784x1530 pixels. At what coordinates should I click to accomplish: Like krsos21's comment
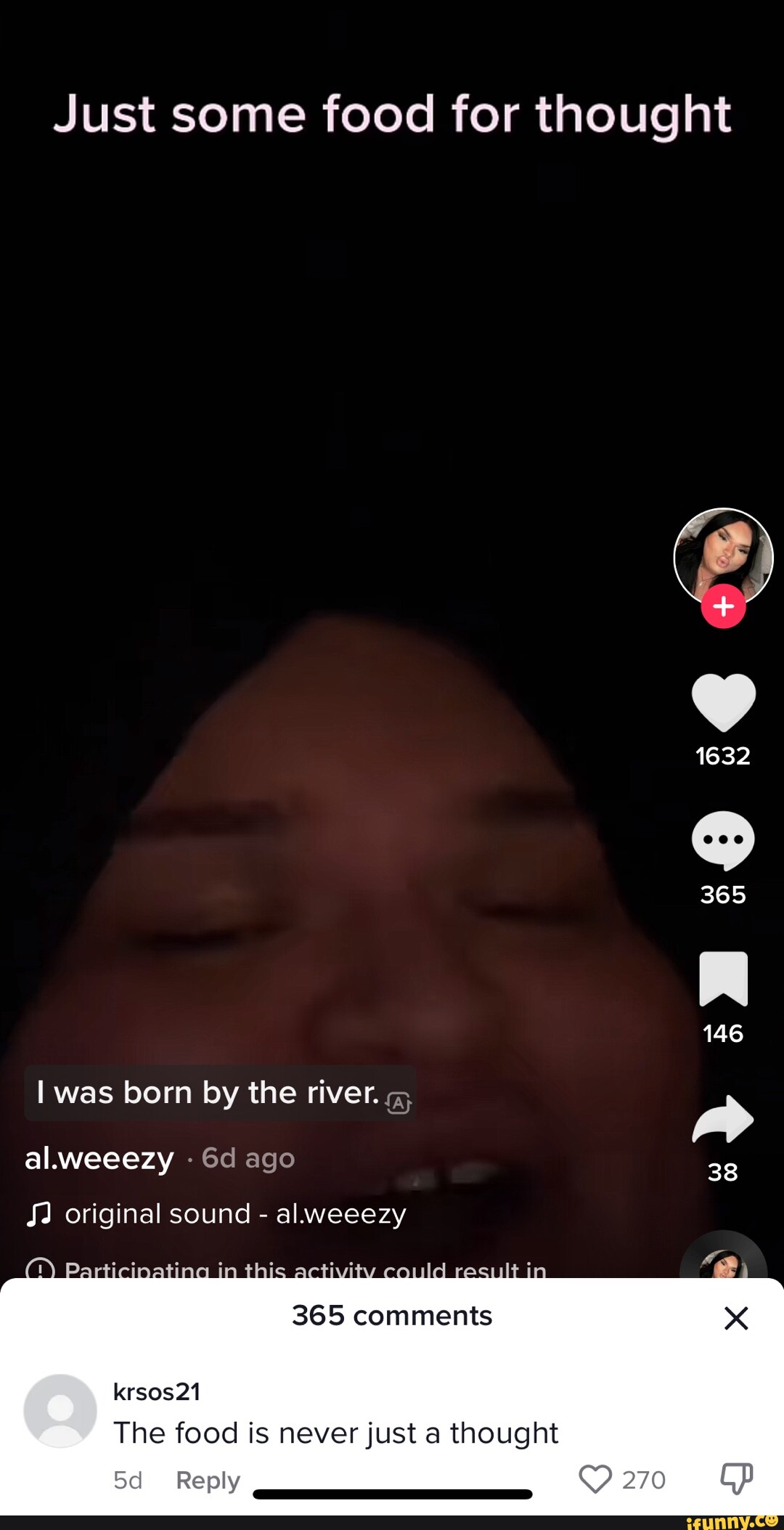595,1479
